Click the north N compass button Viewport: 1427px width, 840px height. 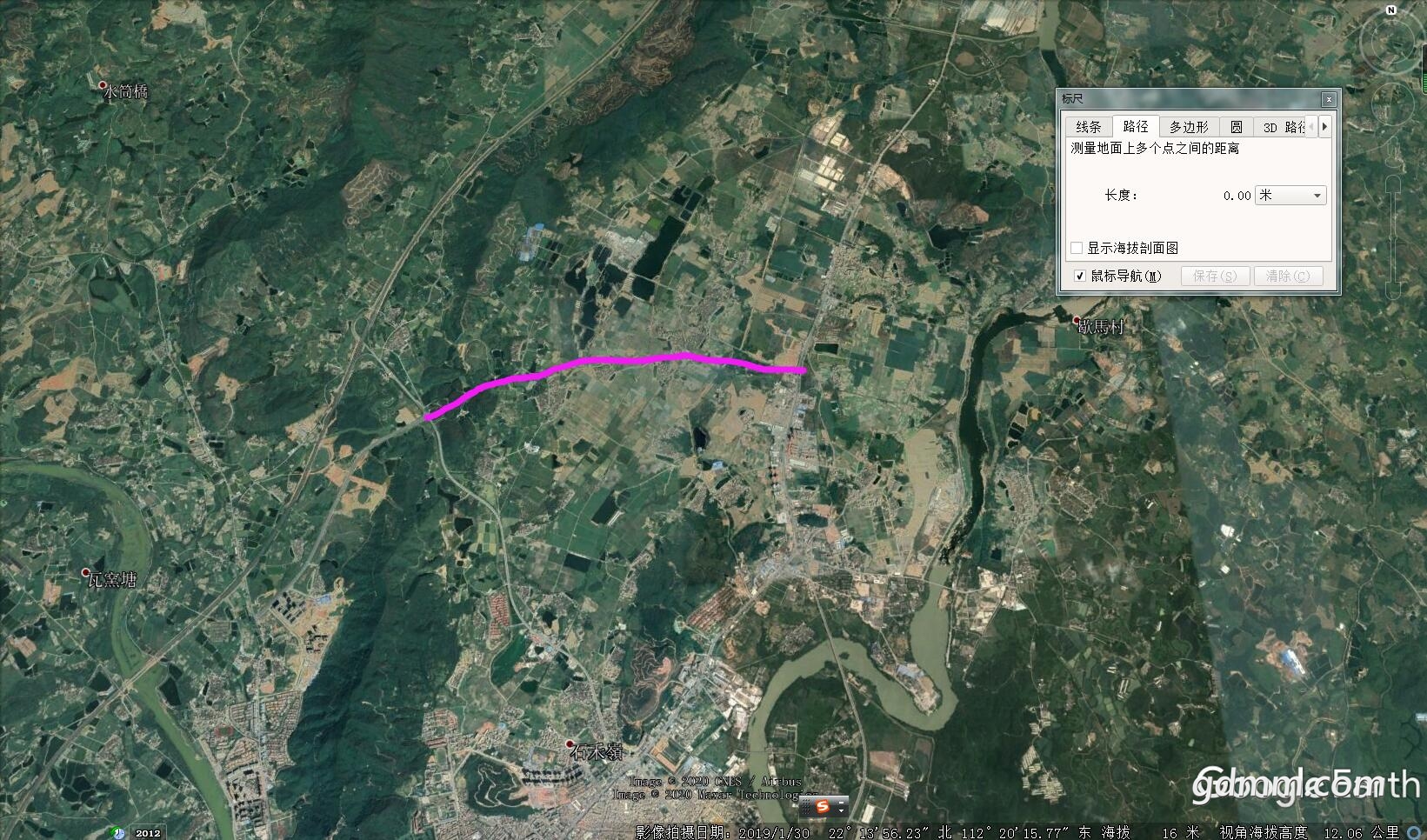click(1389, 10)
